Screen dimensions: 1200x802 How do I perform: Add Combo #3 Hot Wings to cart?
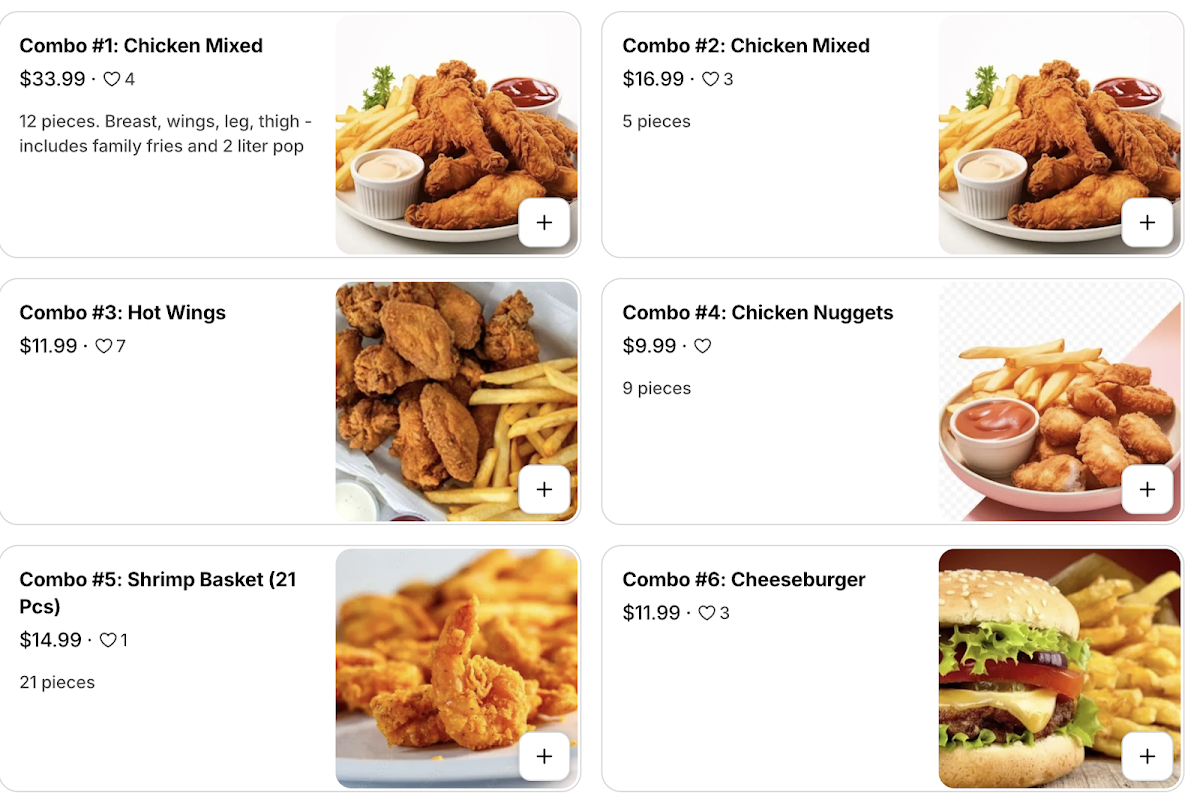(x=544, y=489)
